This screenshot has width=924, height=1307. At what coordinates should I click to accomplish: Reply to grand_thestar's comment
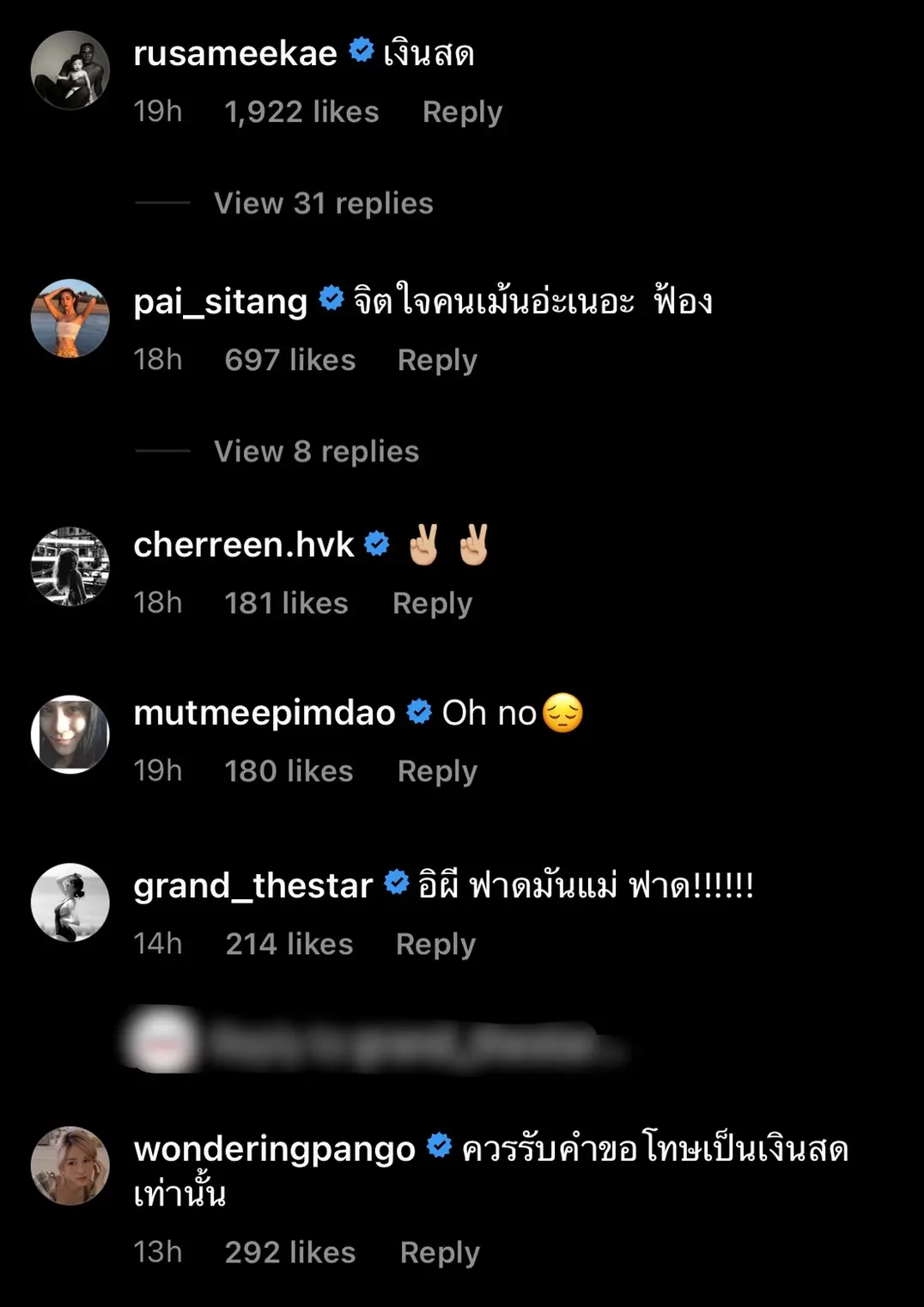(435, 945)
